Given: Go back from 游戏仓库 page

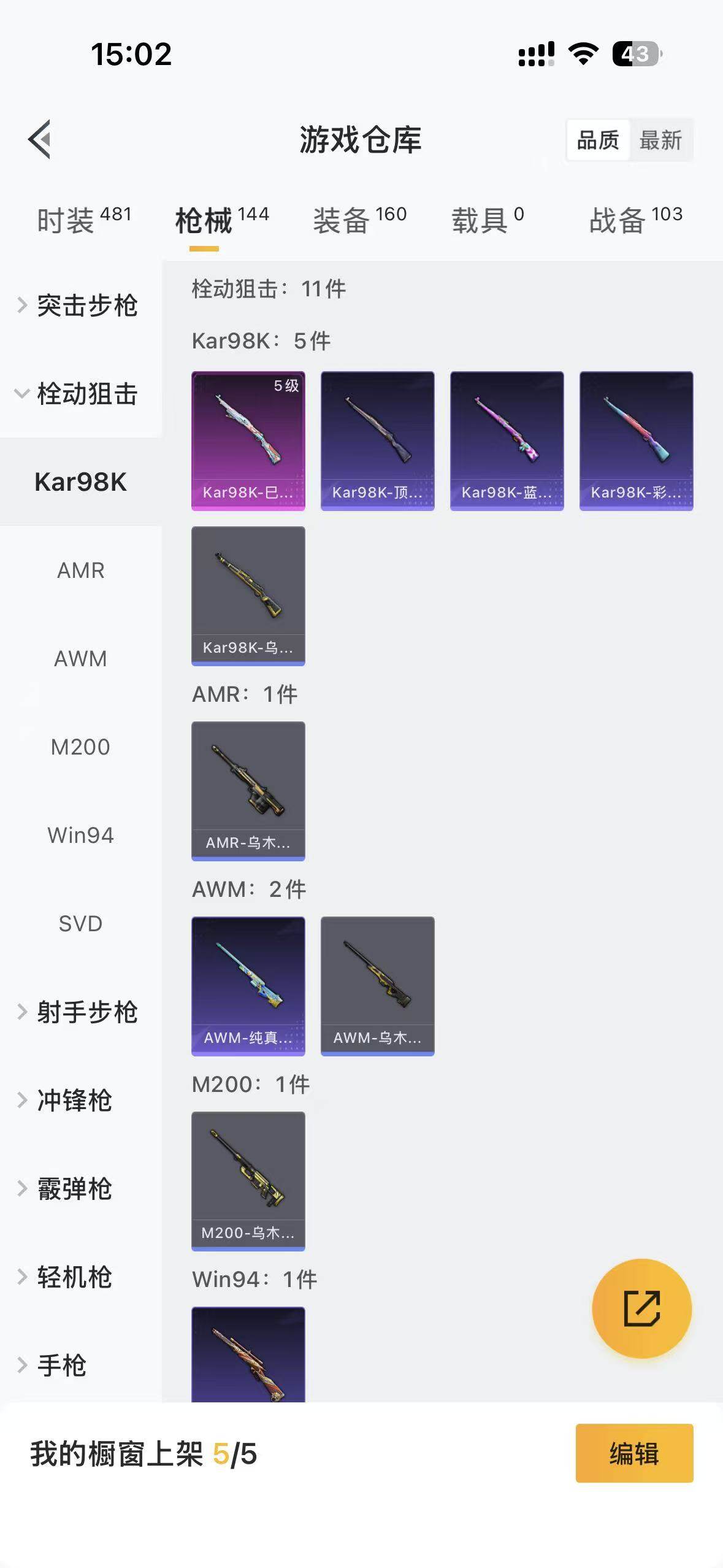Looking at the screenshot, I should point(40,139).
